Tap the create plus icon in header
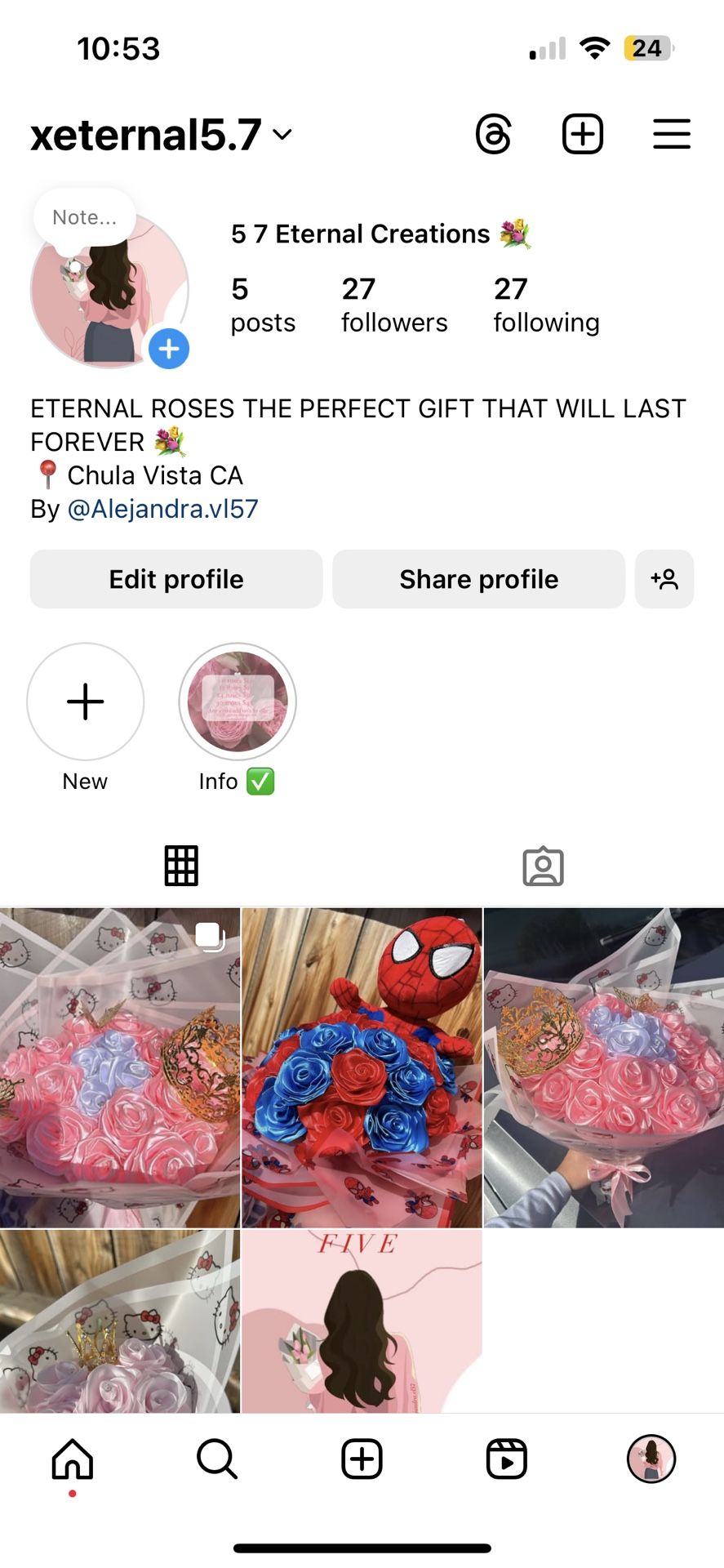This screenshot has width=724, height=1568. point(583,135)
